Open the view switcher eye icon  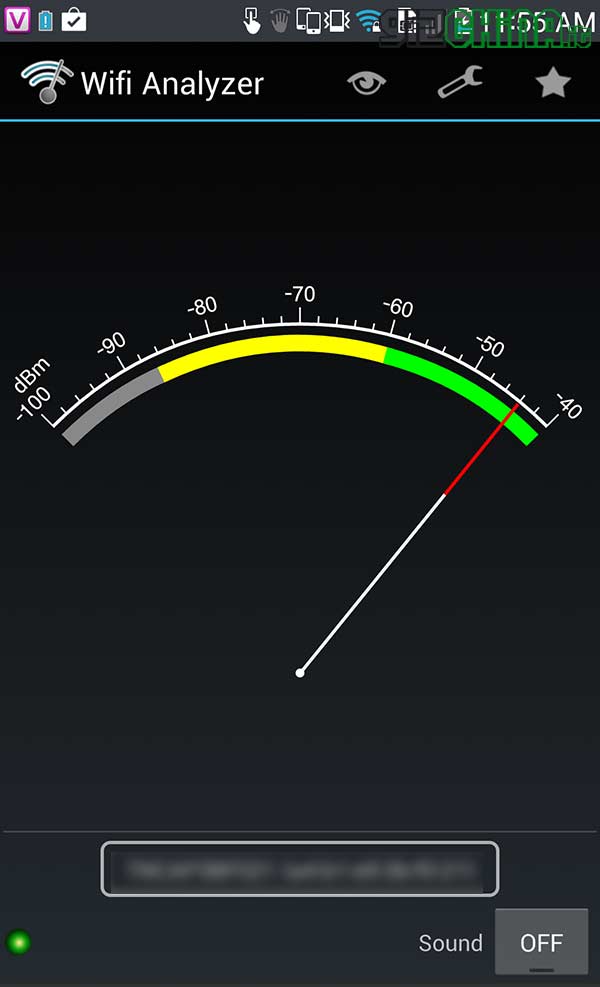[x=367, y=83]
